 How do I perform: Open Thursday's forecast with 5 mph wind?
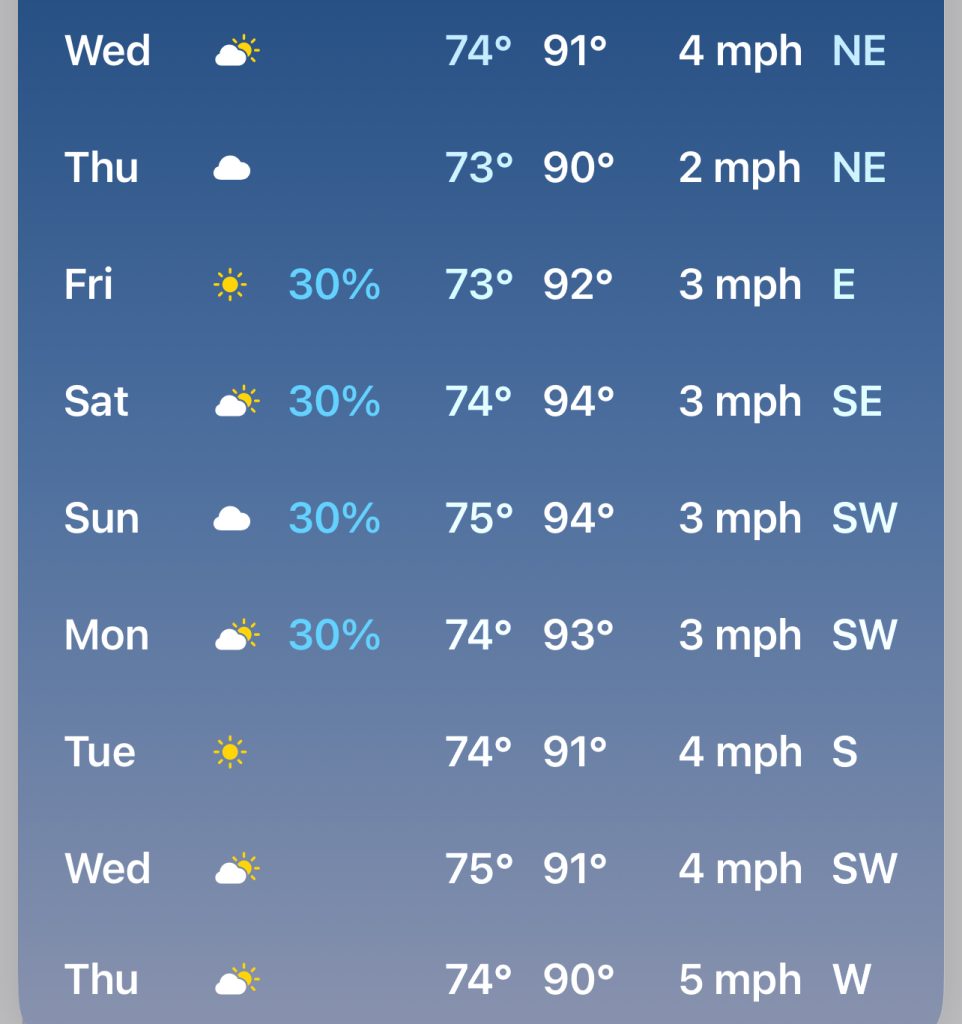click(x=480, y=980)
